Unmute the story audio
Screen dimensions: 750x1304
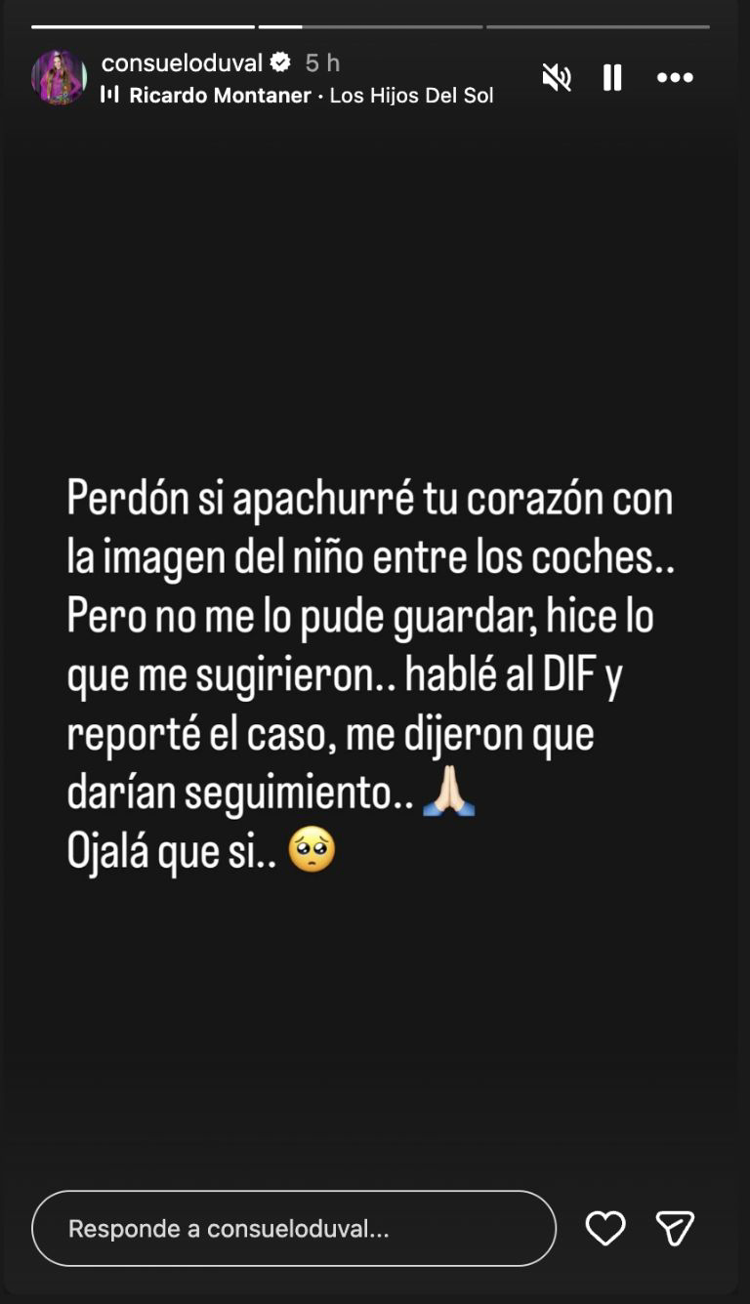(x=556, y=78)
